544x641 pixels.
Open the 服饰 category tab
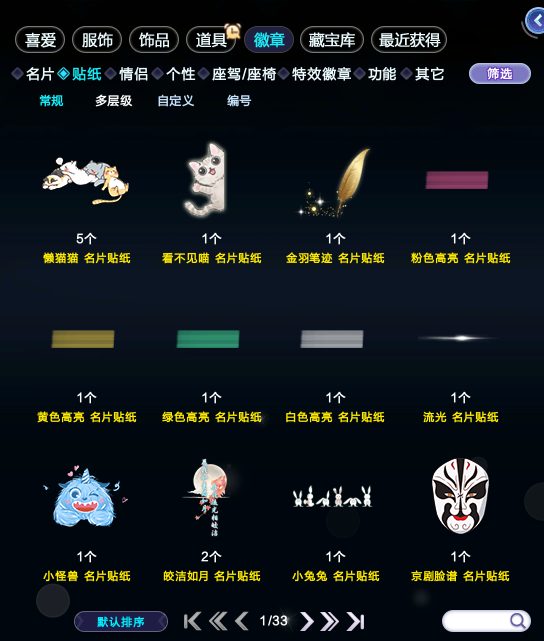coord(97,40)
